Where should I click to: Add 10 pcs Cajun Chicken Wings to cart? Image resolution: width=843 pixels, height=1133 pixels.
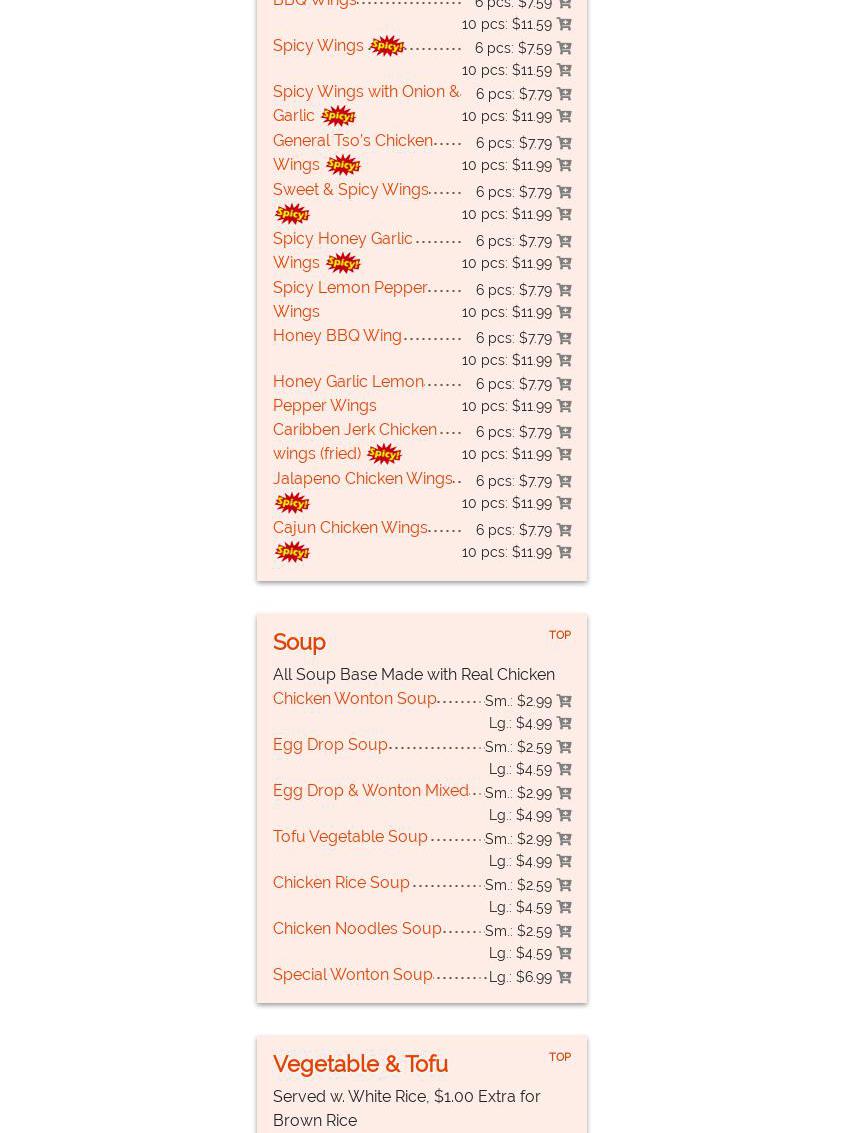pos(564,552)
